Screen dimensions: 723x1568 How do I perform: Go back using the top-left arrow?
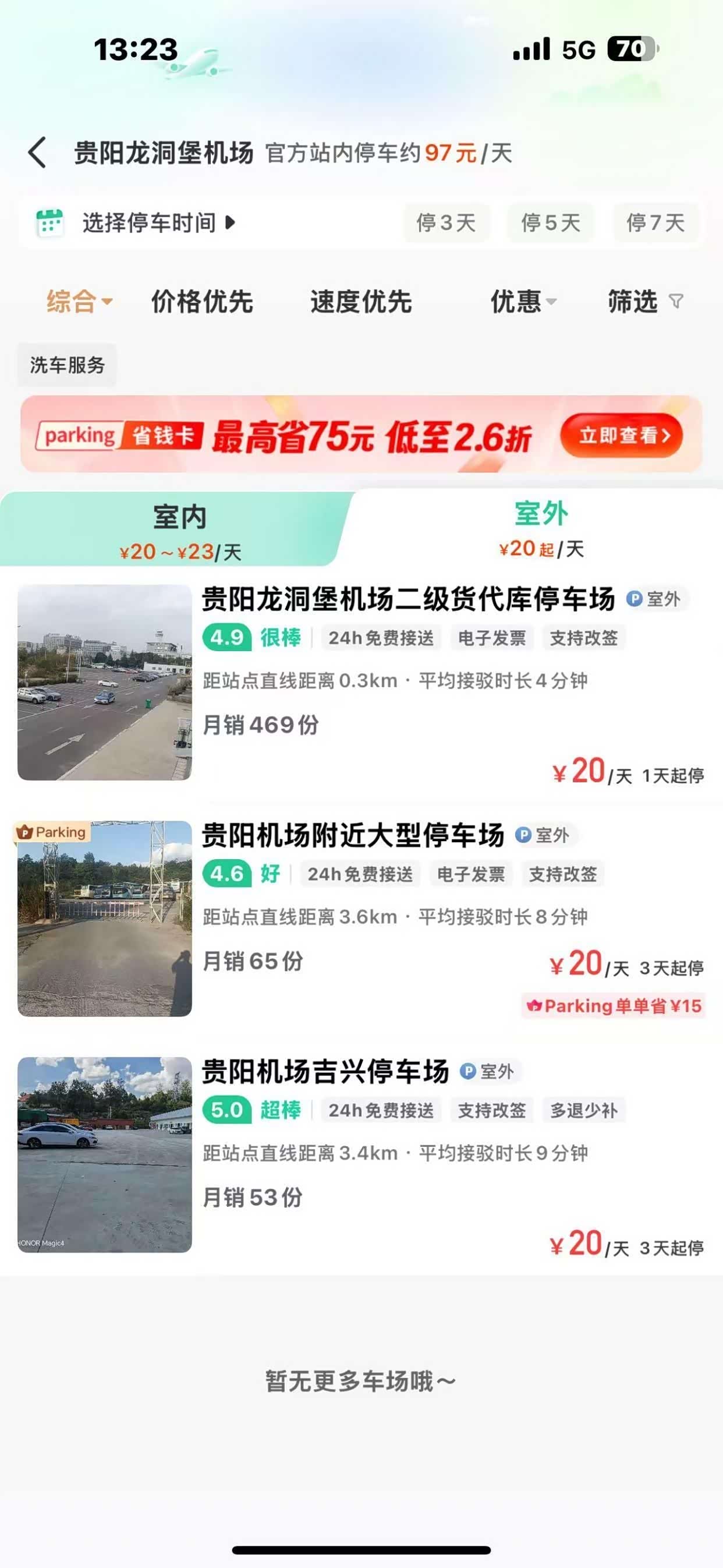tap(38, 152)
